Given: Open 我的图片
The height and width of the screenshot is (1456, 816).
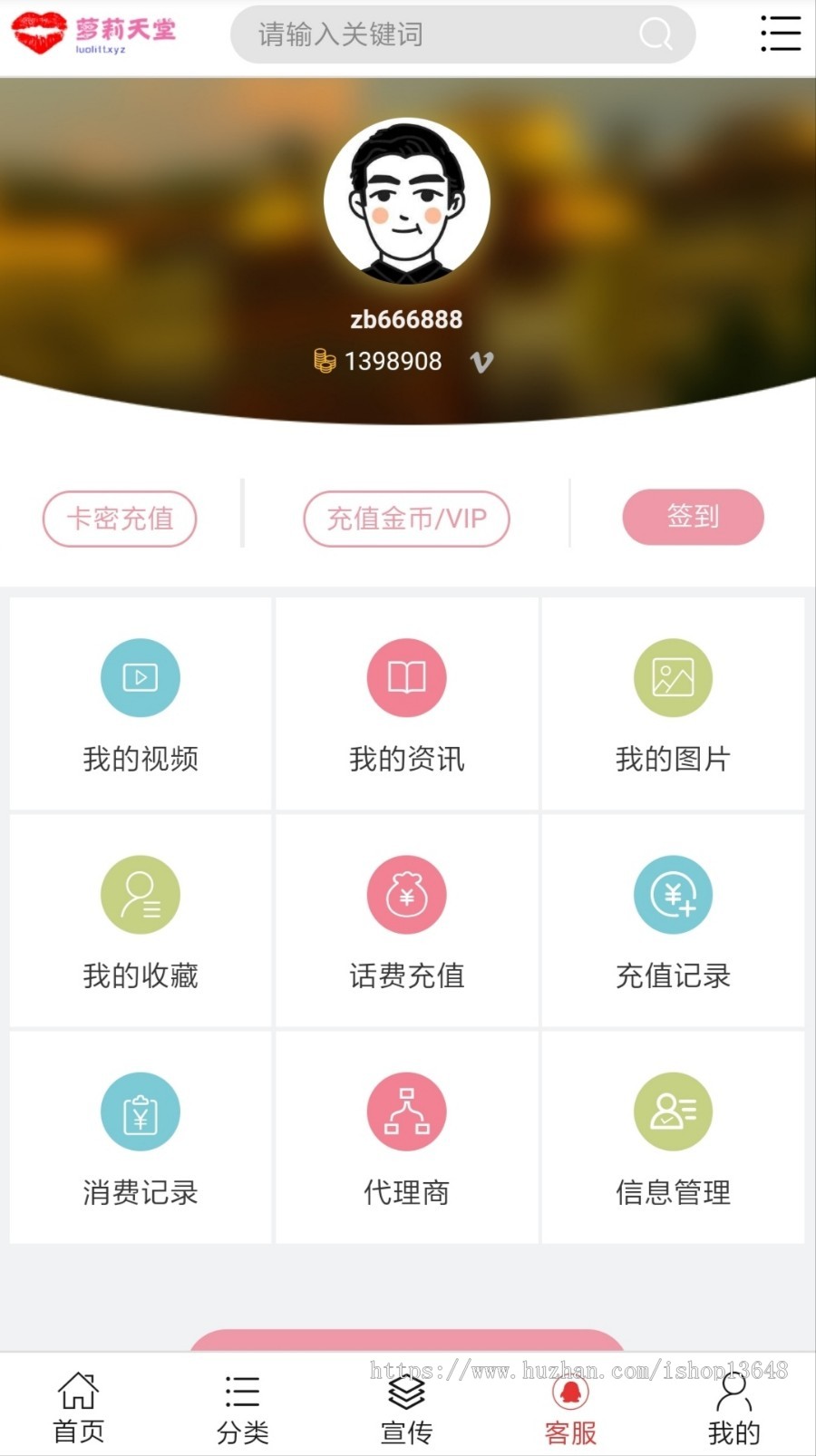Looking at the screenshot, I should coord(673,704).
